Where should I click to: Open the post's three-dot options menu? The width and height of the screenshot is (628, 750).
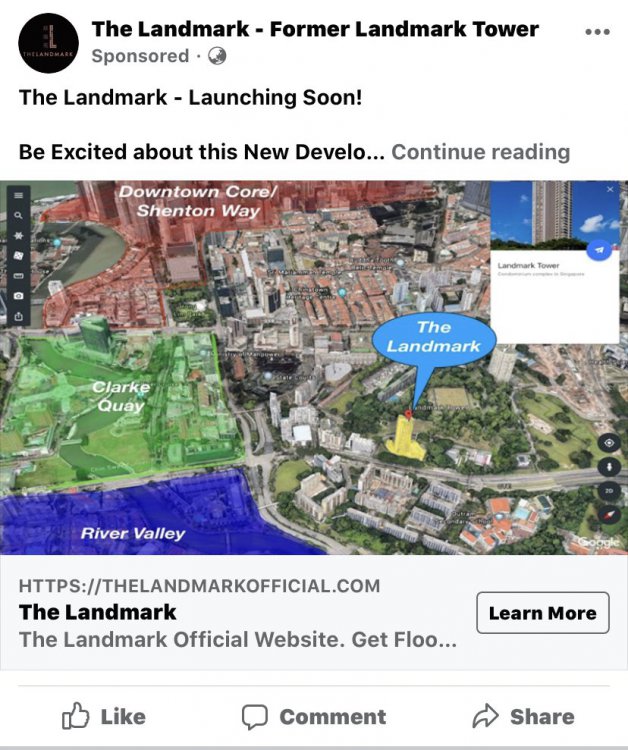tap(596, 32)
